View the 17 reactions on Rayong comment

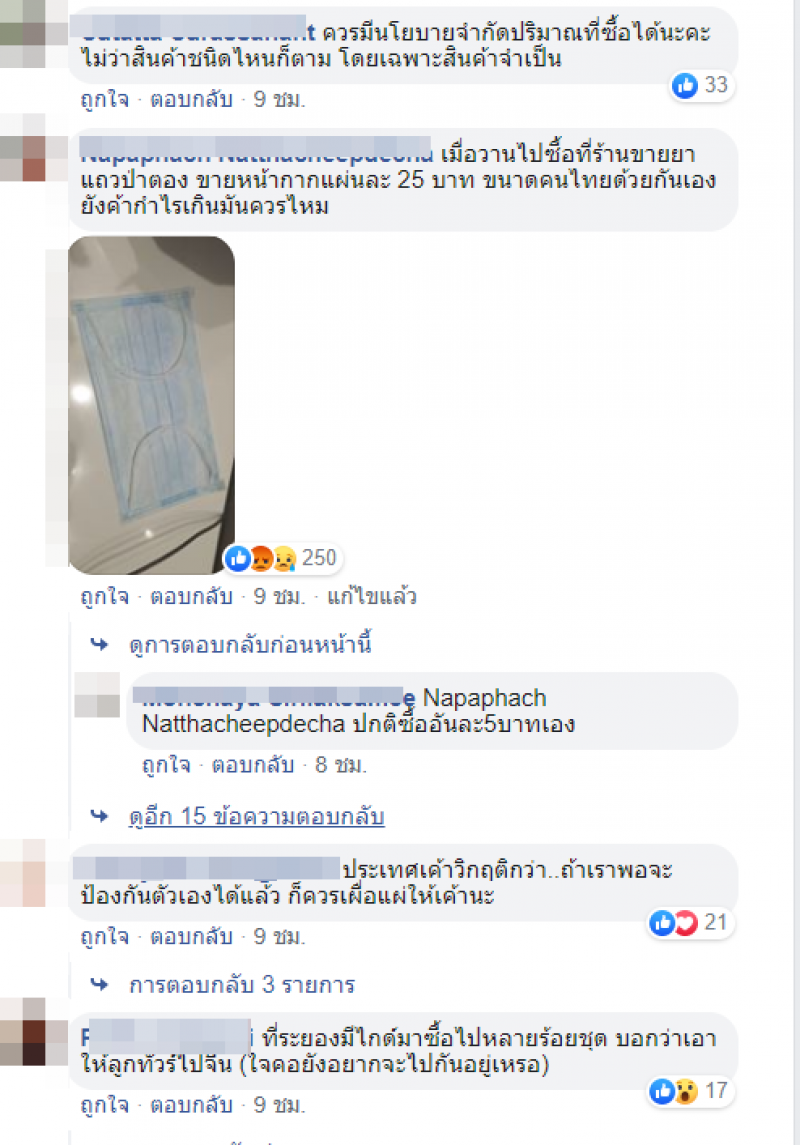point(690,1090)
